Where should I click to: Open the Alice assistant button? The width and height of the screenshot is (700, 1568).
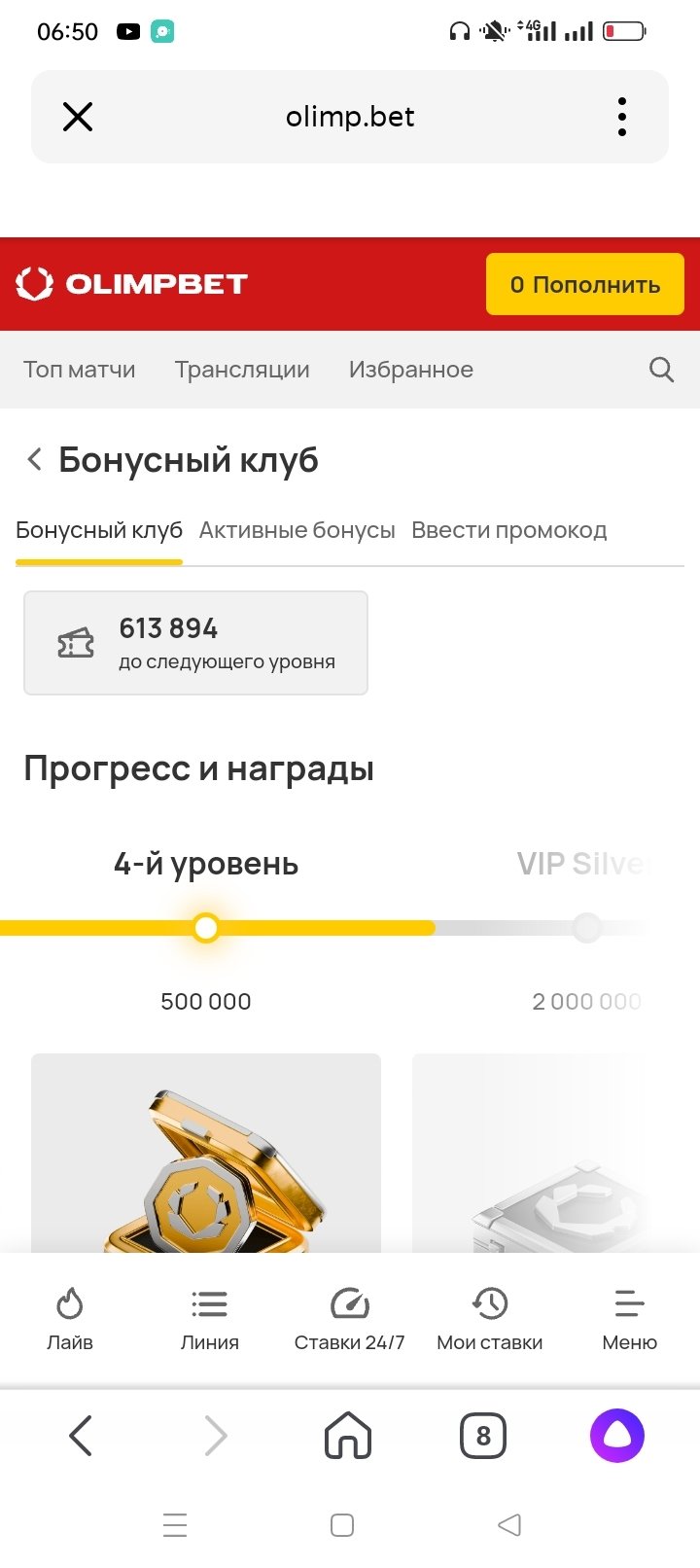coord(617,1435)
